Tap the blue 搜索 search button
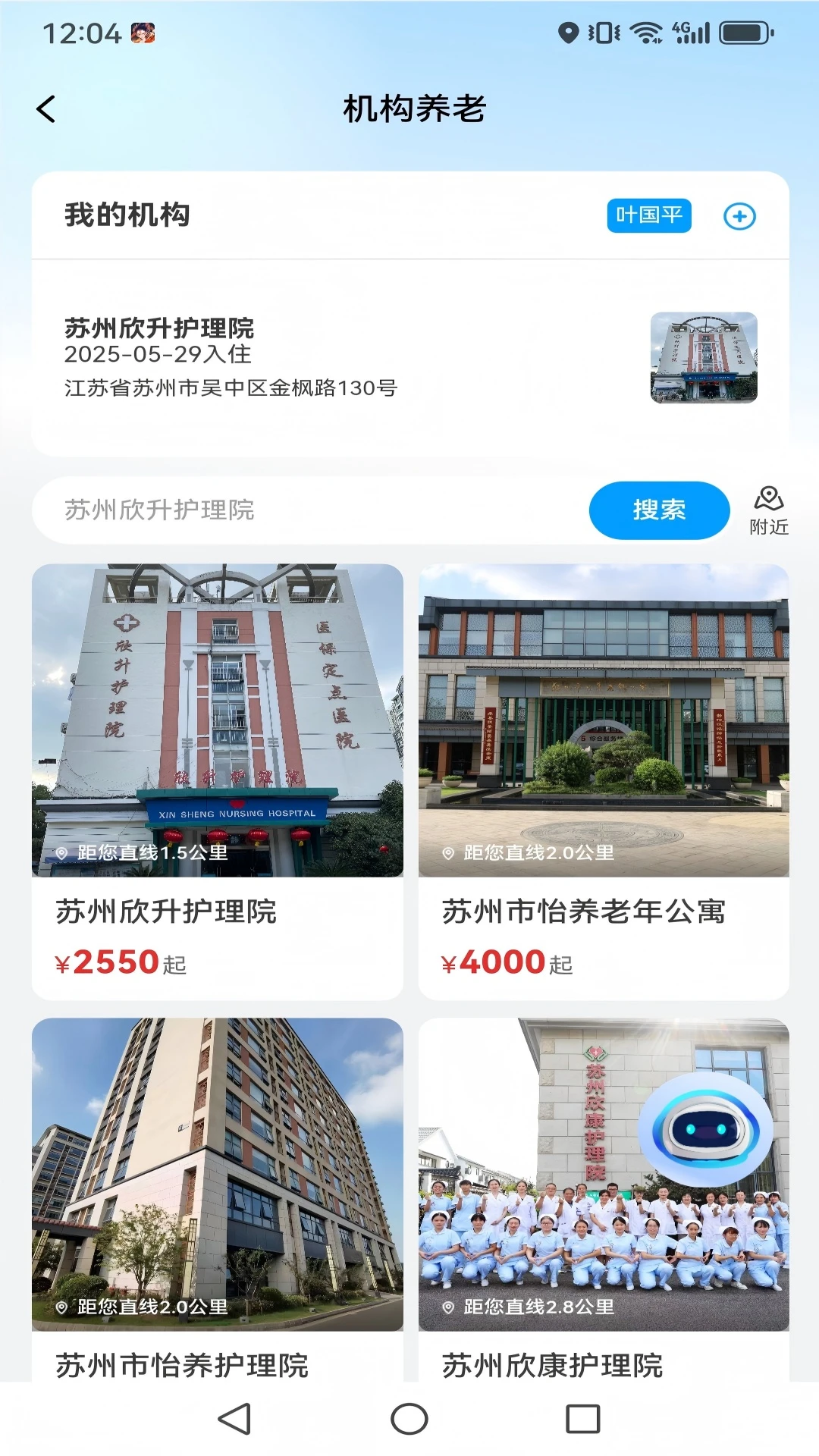 point(658,510)
